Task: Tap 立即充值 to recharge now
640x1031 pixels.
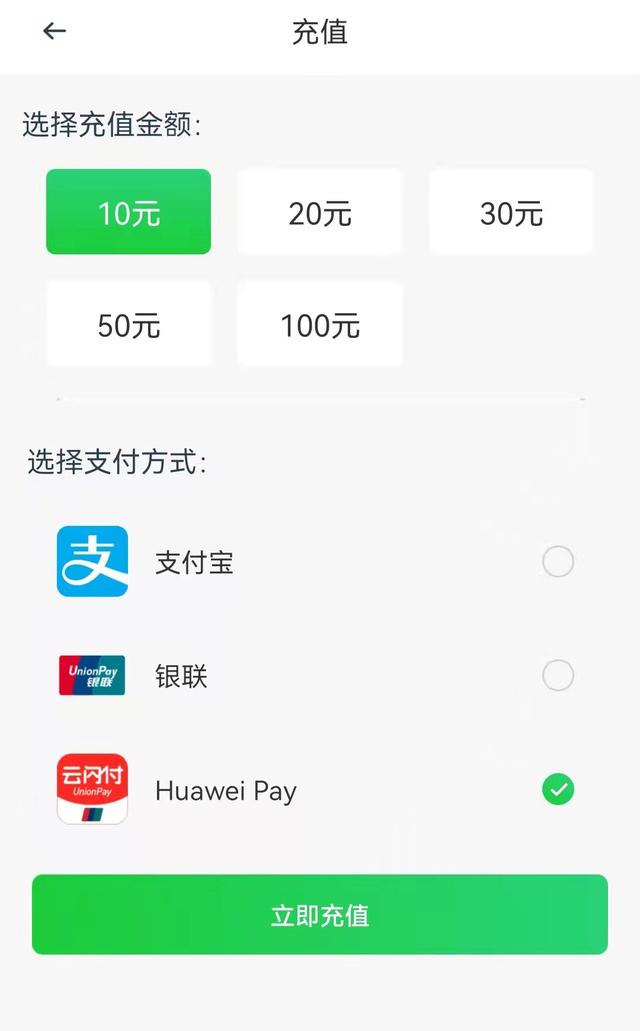Action: (320, 915)
